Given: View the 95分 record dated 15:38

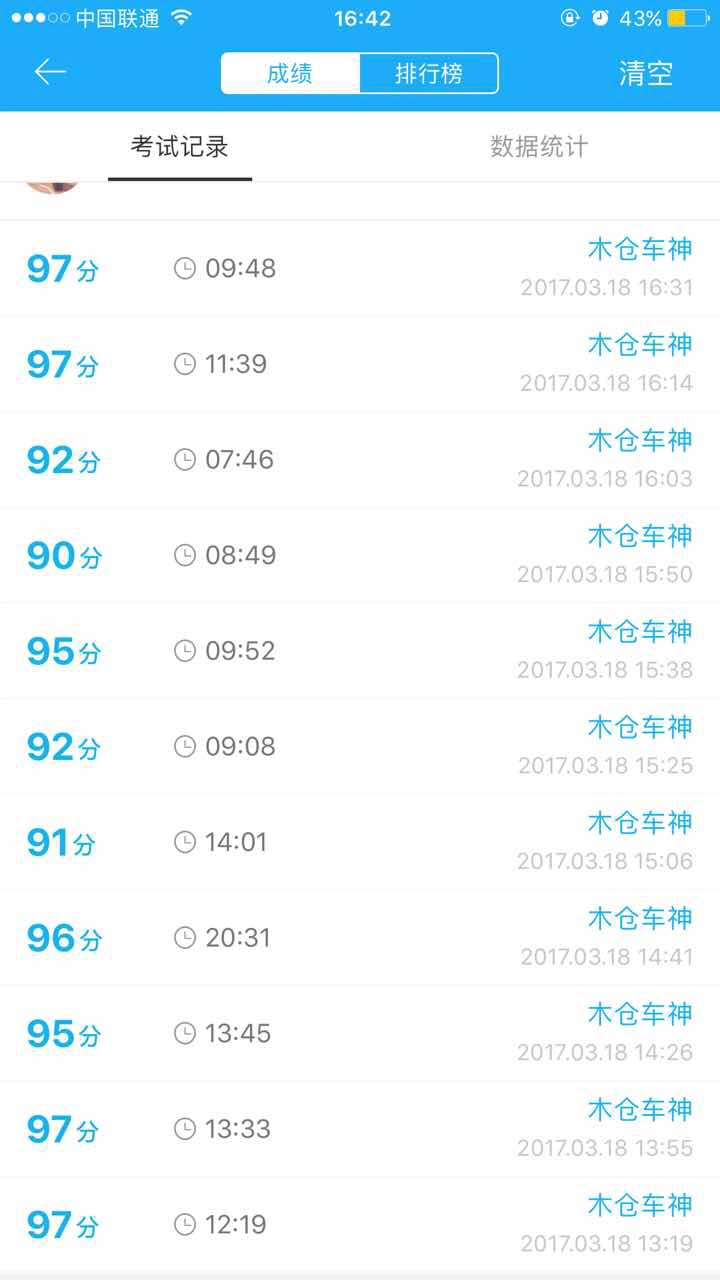Looking at the screenshot, I should pos(360,651).
